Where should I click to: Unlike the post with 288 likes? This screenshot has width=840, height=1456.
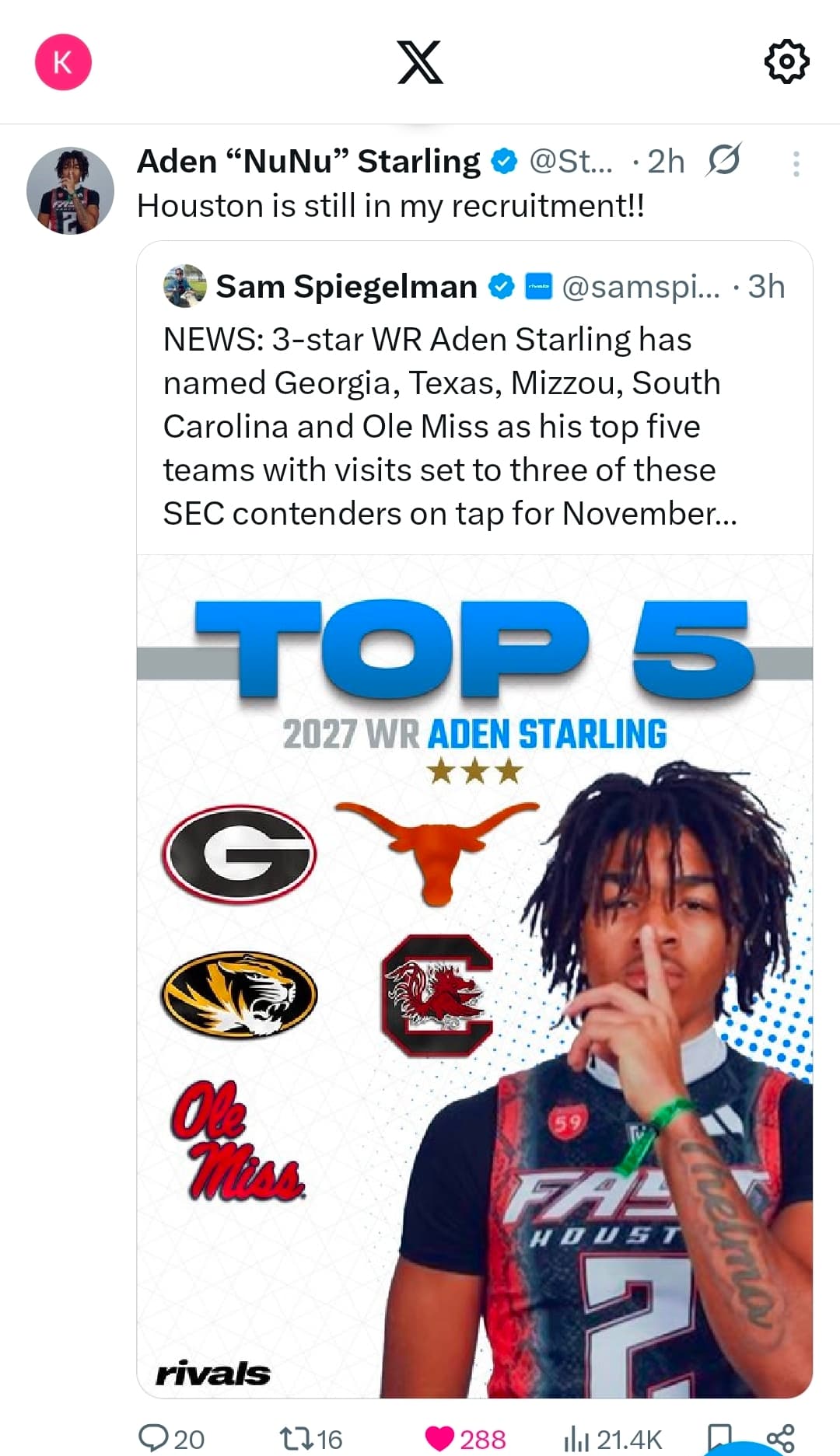point(465,1438)
